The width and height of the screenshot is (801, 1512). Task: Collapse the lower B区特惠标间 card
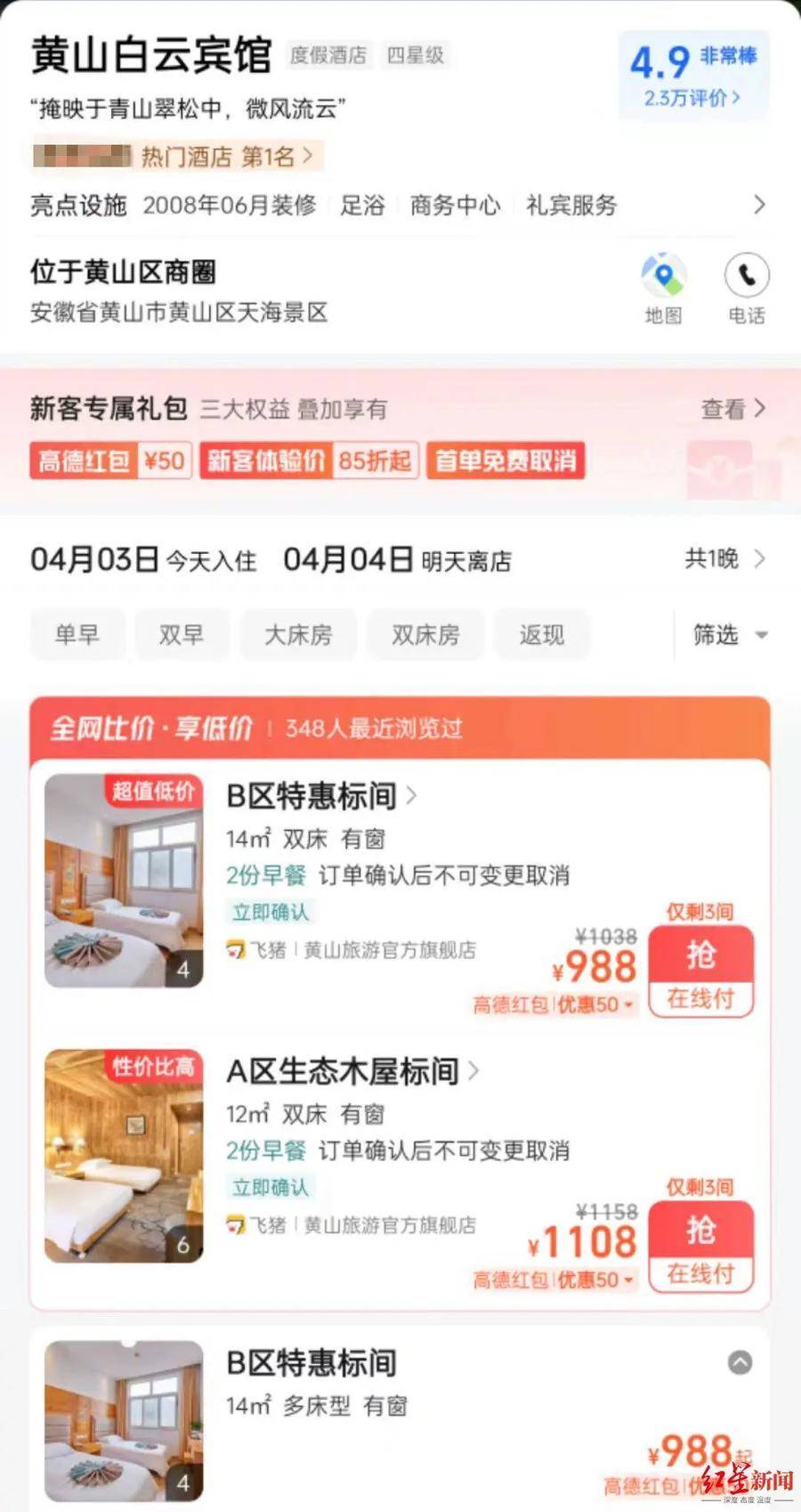point(740,1362)
